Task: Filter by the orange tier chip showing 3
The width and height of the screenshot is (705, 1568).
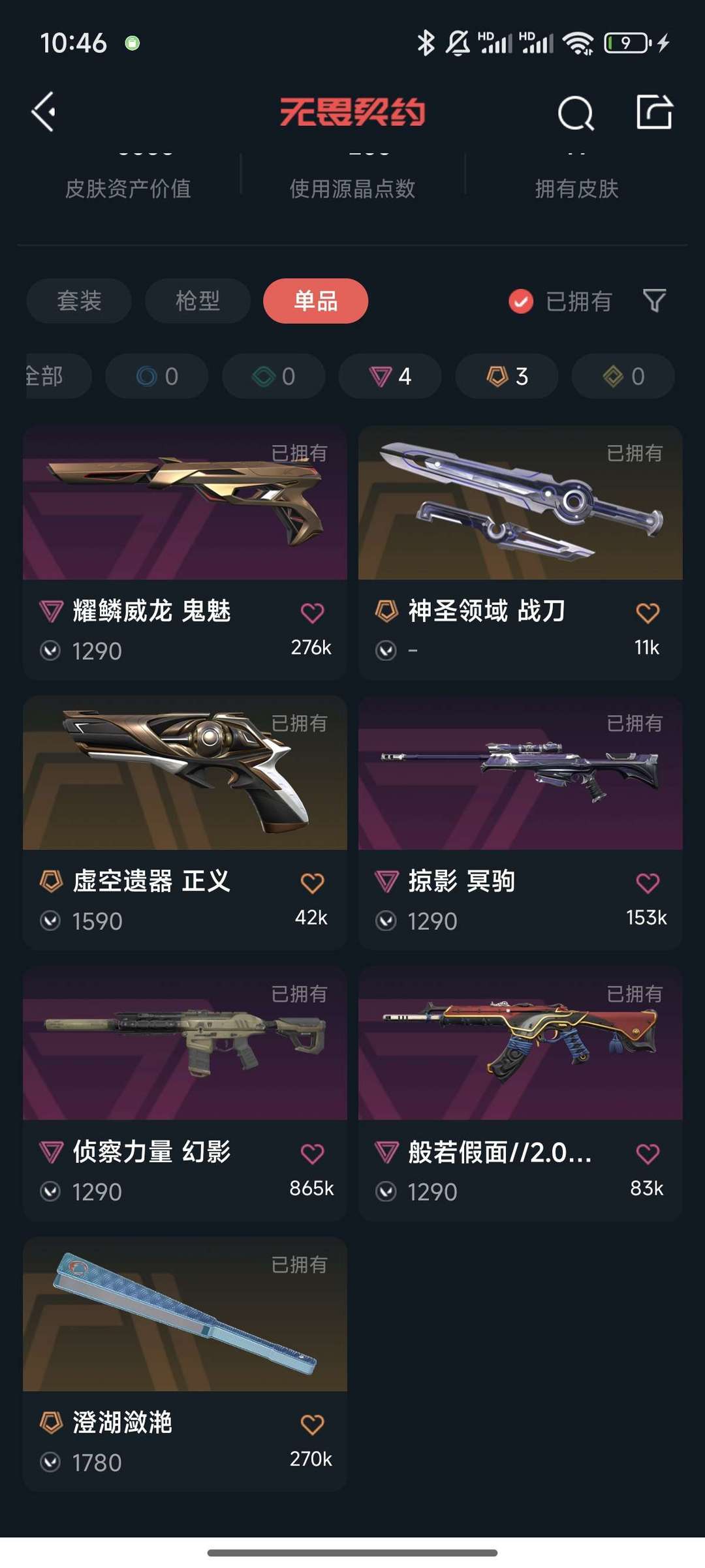Action: click(507, 376)
